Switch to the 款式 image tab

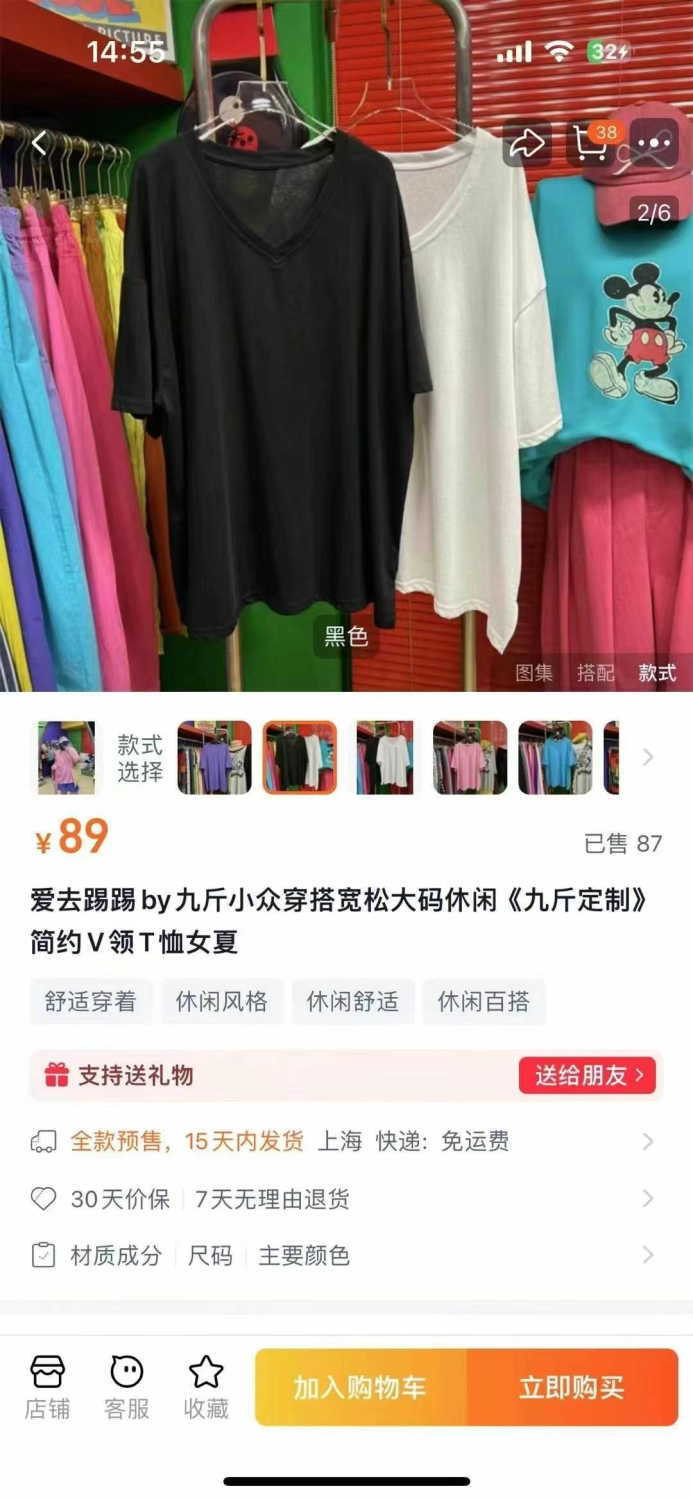click(x=658, y=673)
